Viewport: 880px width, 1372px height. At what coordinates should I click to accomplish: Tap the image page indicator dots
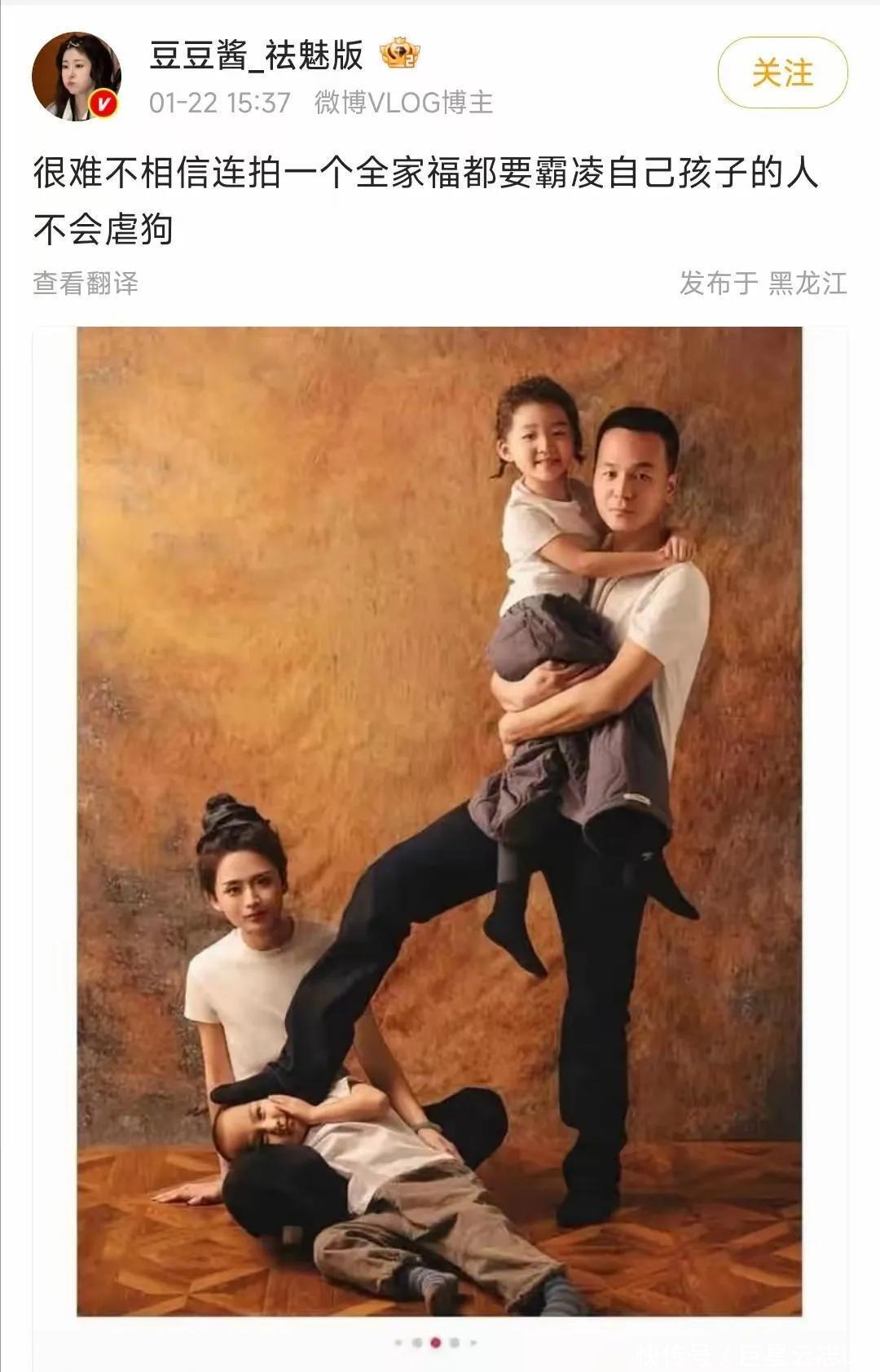436,1342
